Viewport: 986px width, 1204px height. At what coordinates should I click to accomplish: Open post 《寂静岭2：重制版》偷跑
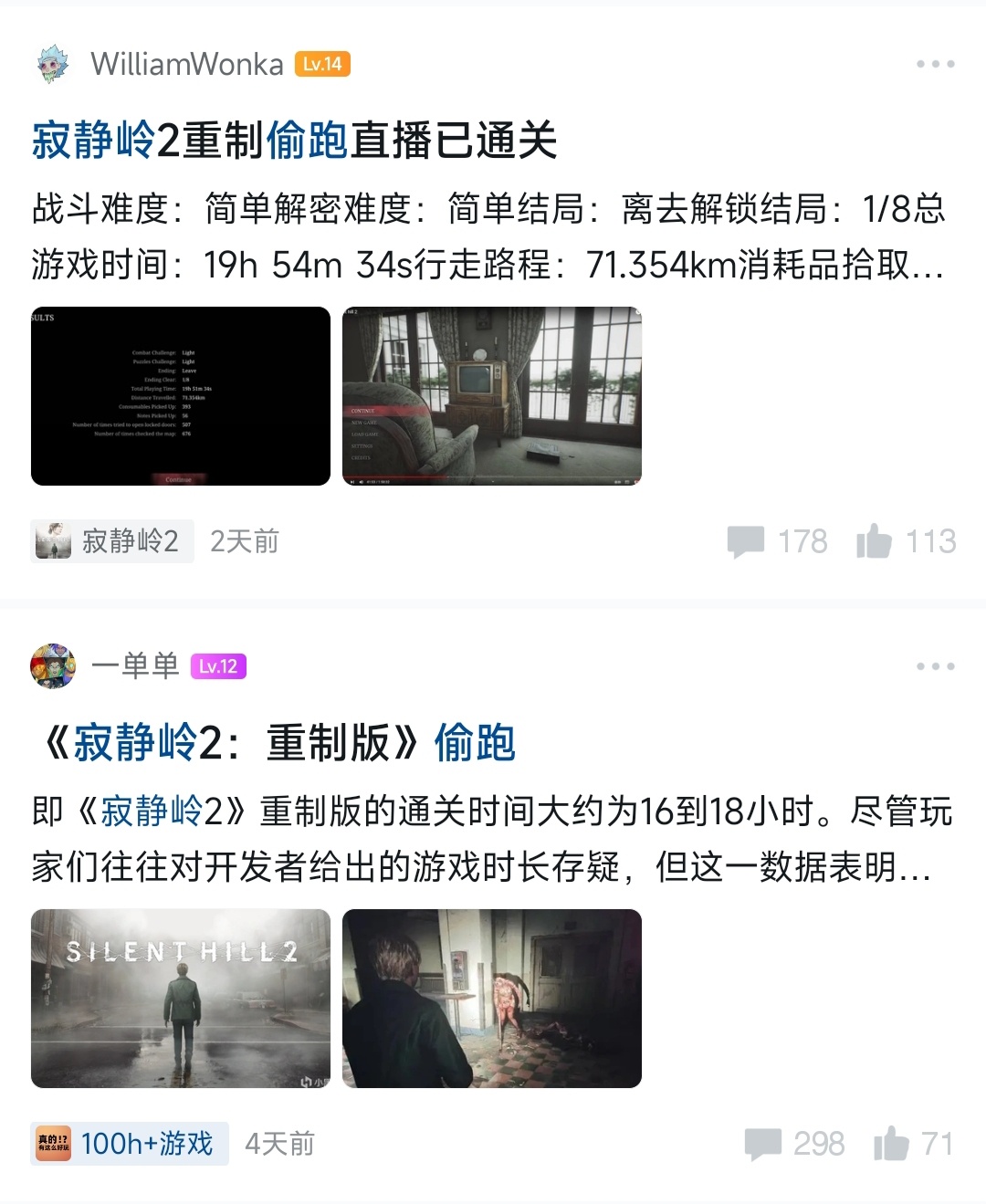pos(274,743)
